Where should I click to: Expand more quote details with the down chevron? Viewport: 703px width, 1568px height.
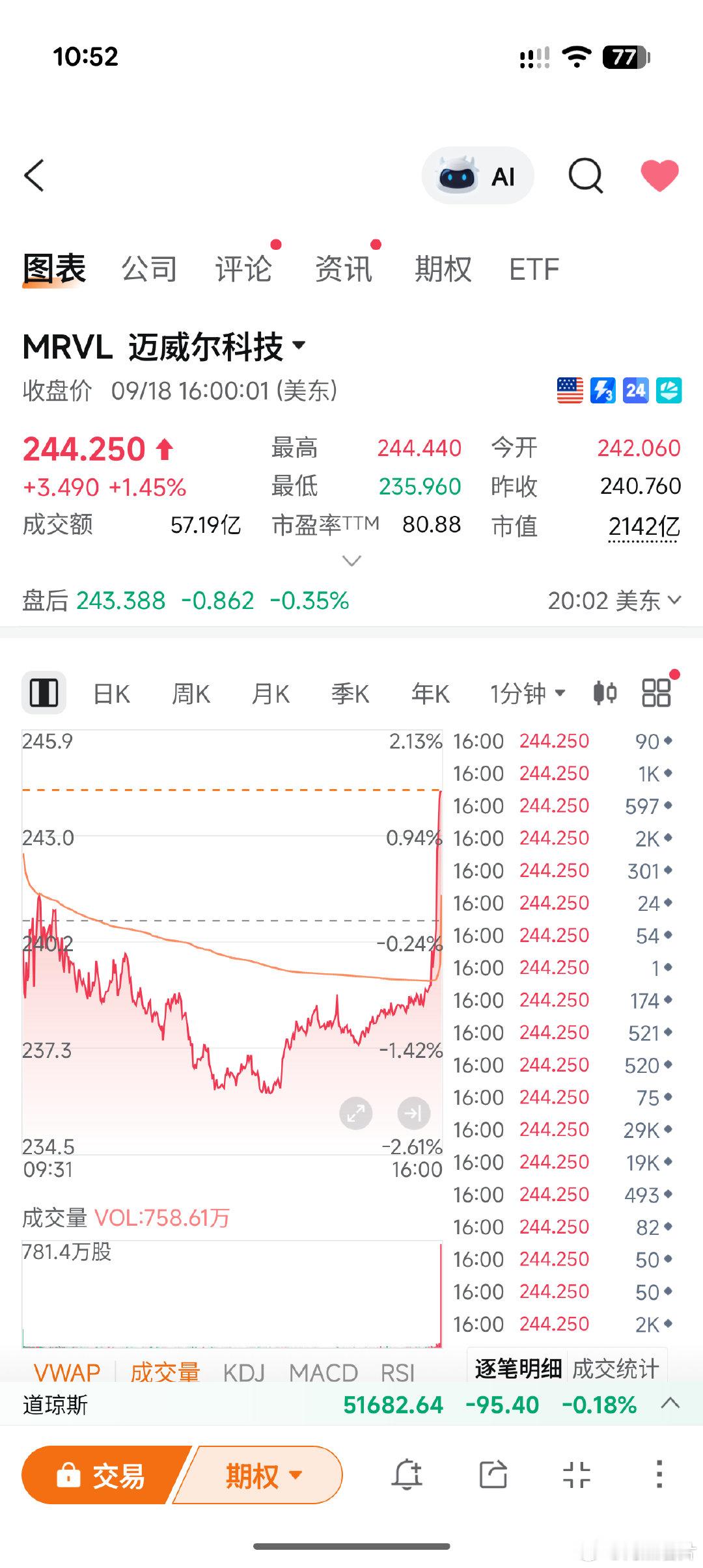tap(351, 561)
